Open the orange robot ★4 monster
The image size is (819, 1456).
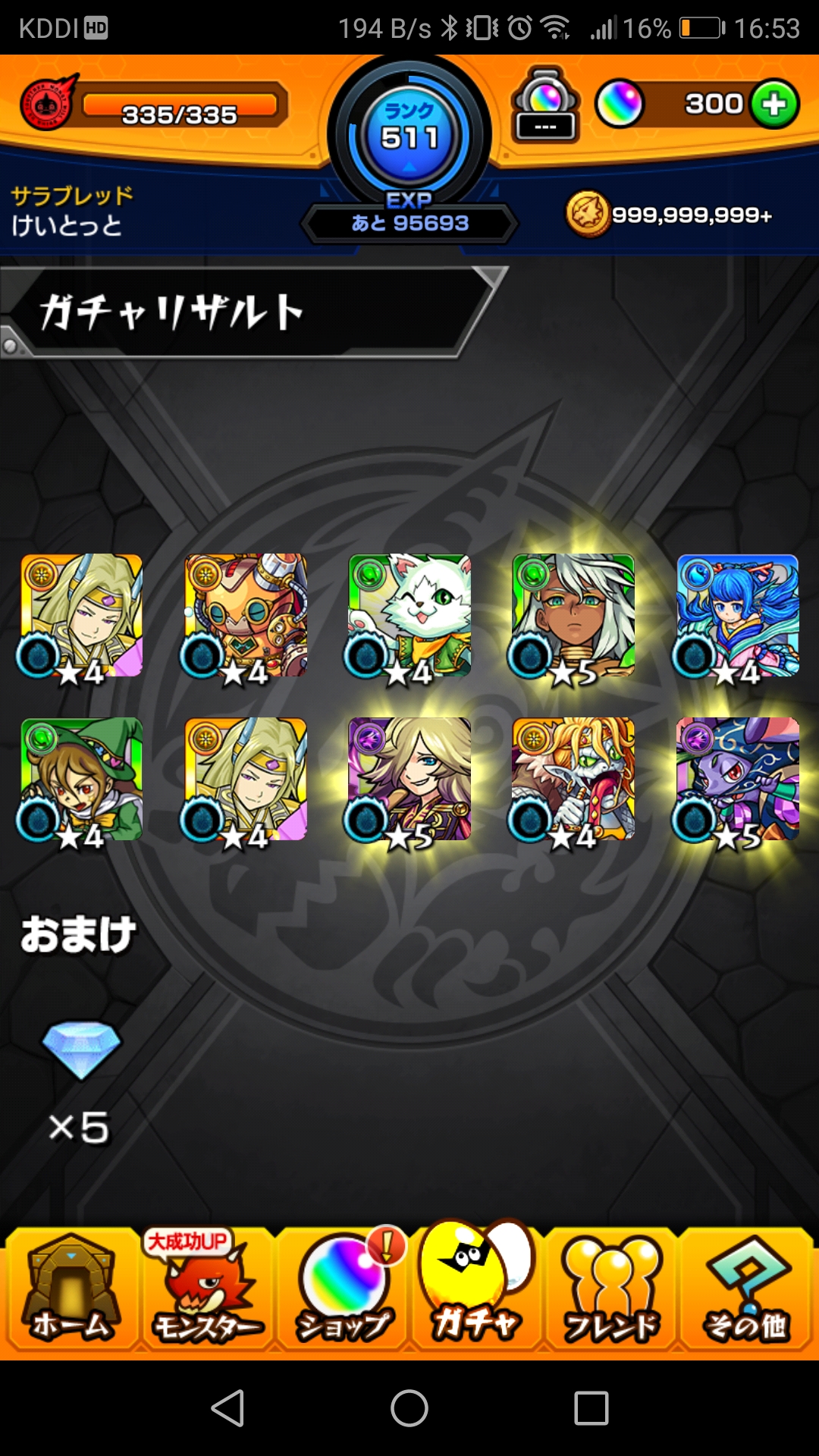tap(245, 616)
